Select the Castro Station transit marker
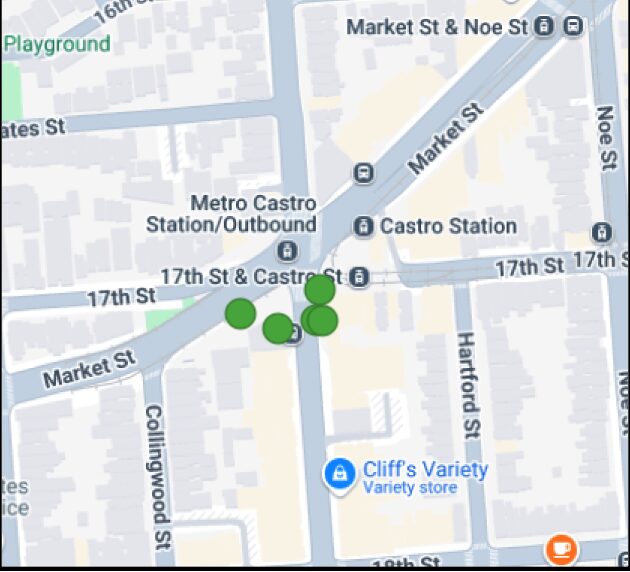The width and height of the screenshot is (630, 572). pos(364,226)
